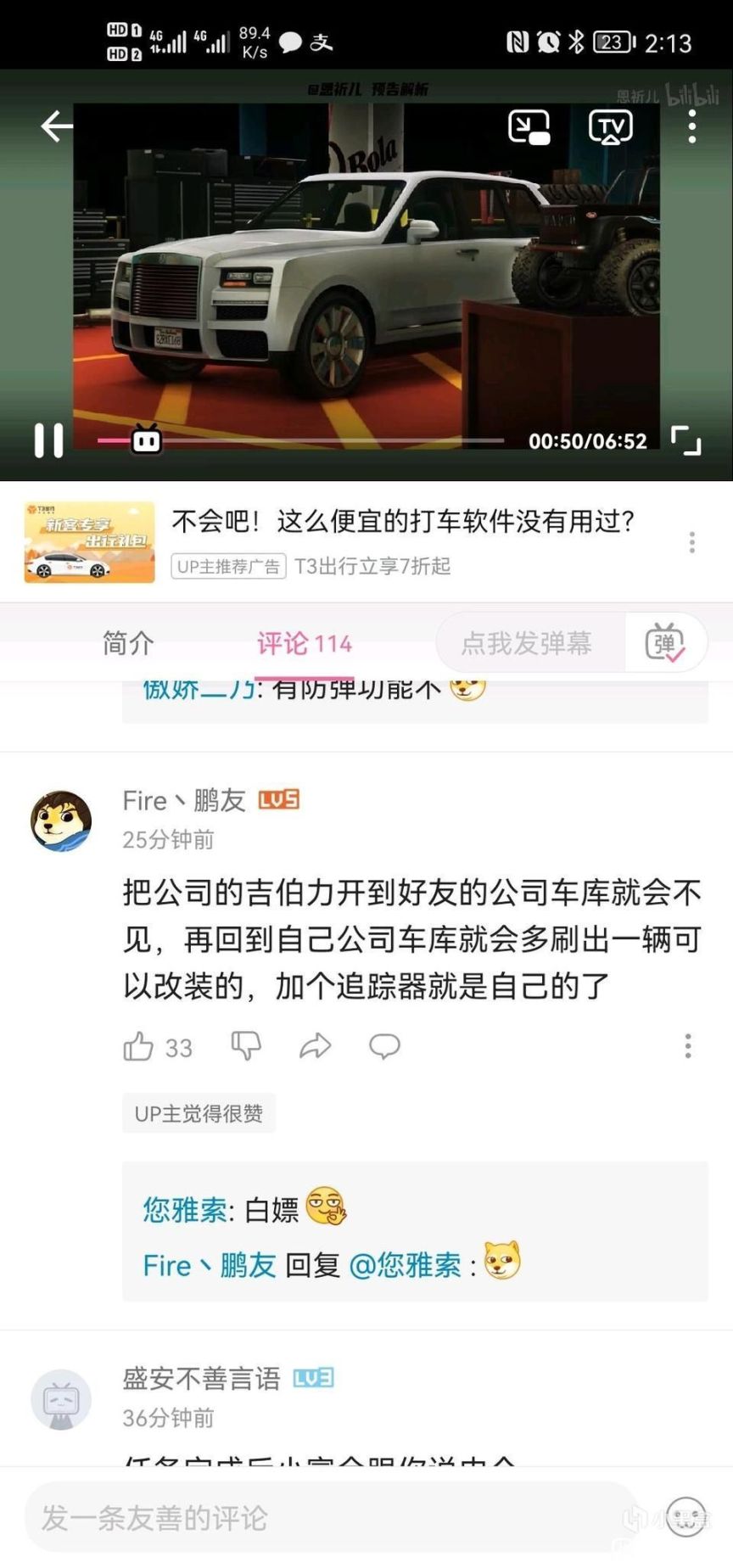Enter fullscreen video mode
Screen dimensions: 733x1568
tap(685, 440)
